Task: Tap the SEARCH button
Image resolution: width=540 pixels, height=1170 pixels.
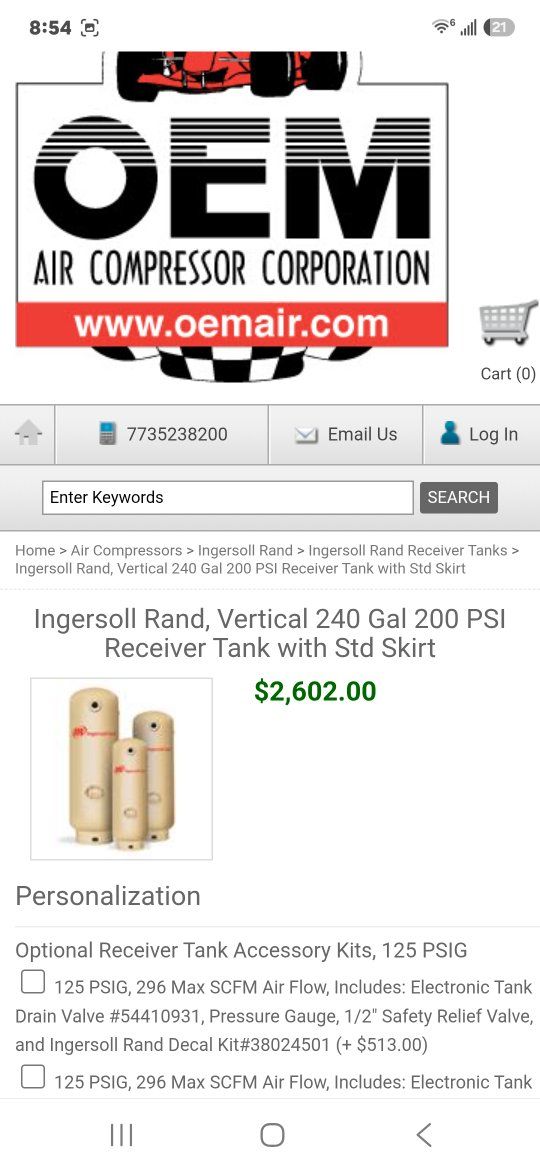Action: (459, 498)
